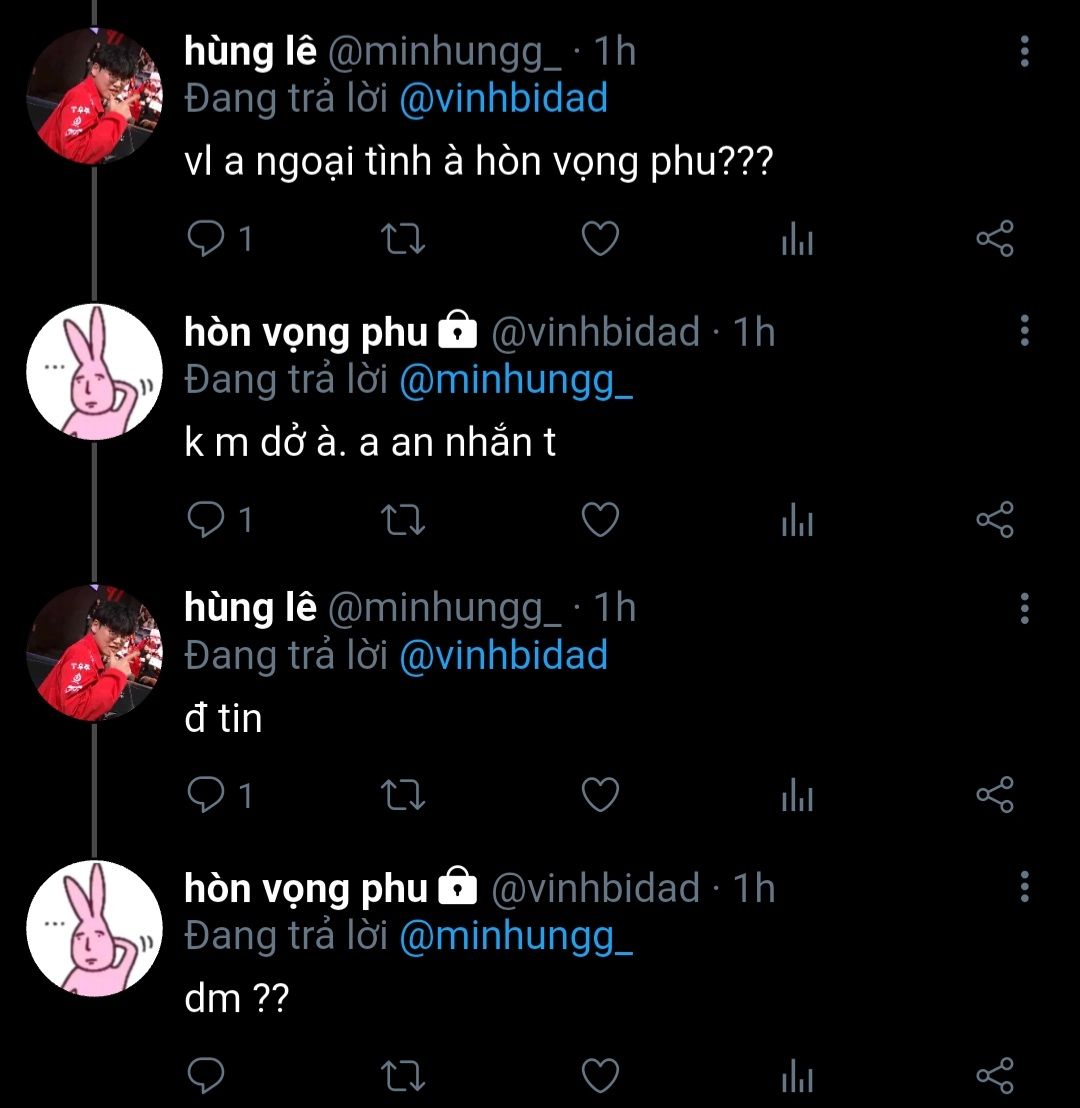Open hòn vọng phu's avatar on 'k m dở à' tweet

pos(93,372)
